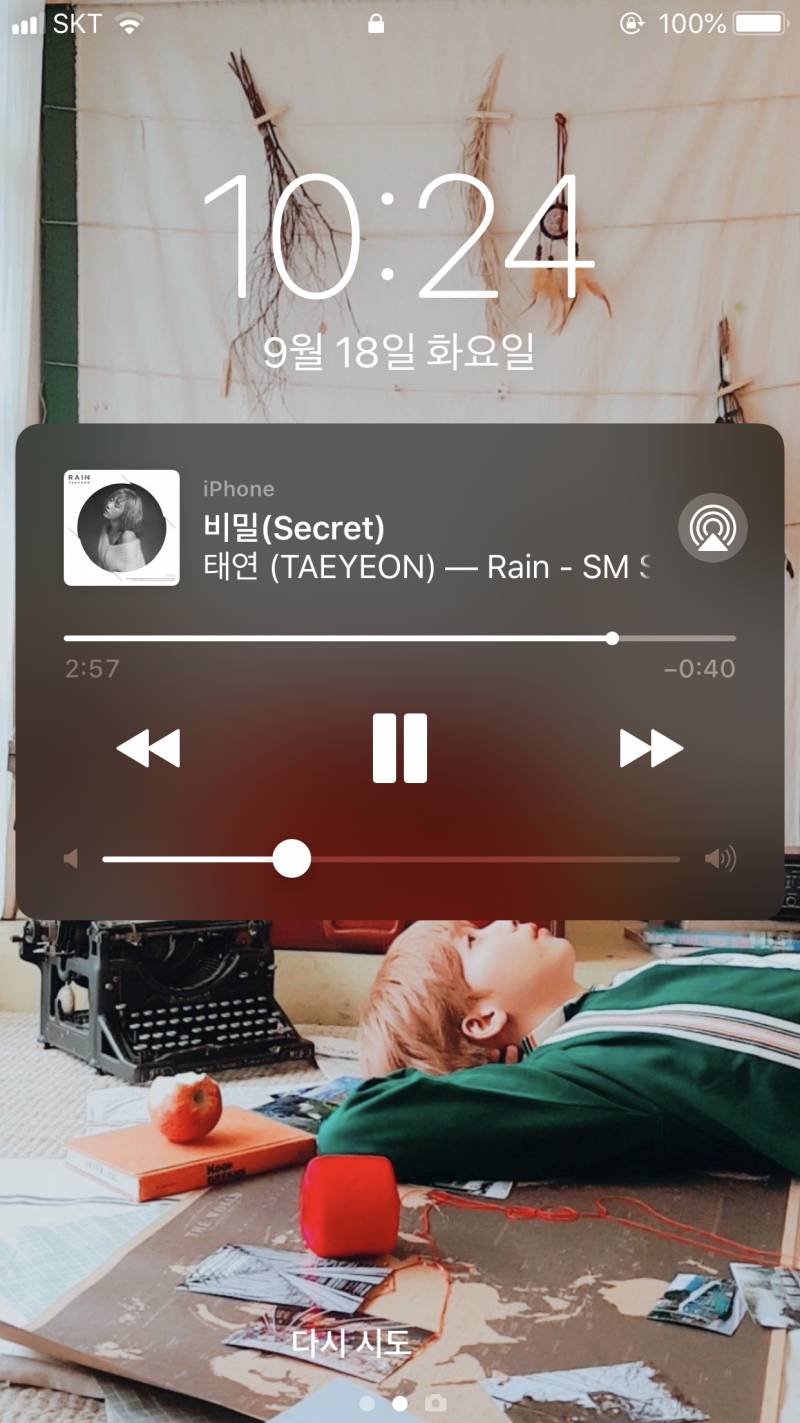Tap the orientation lock icon in status bar
The height and width of the screenshot is (1423, 800).
tap(631, 22)
